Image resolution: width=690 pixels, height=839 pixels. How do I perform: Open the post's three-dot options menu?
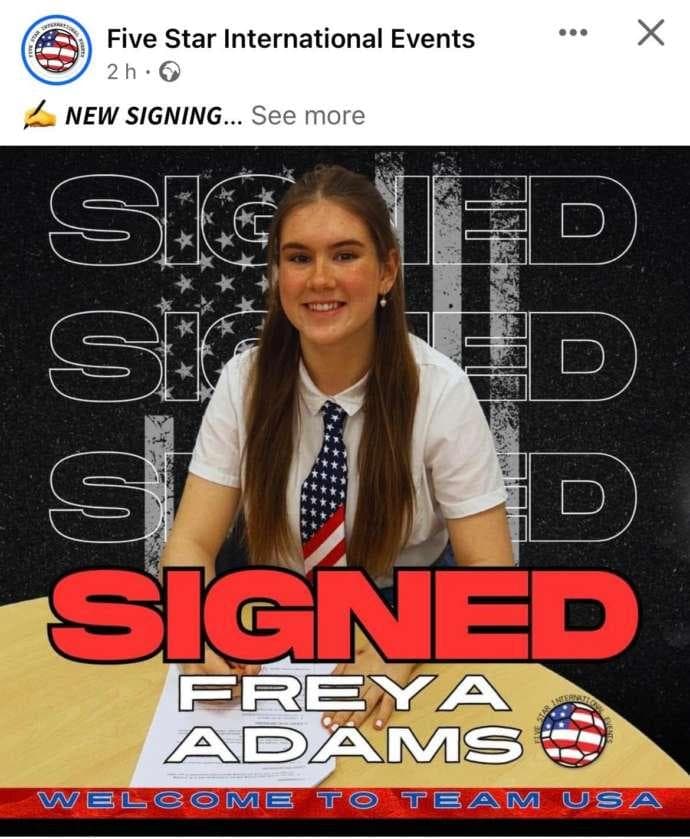573,33
